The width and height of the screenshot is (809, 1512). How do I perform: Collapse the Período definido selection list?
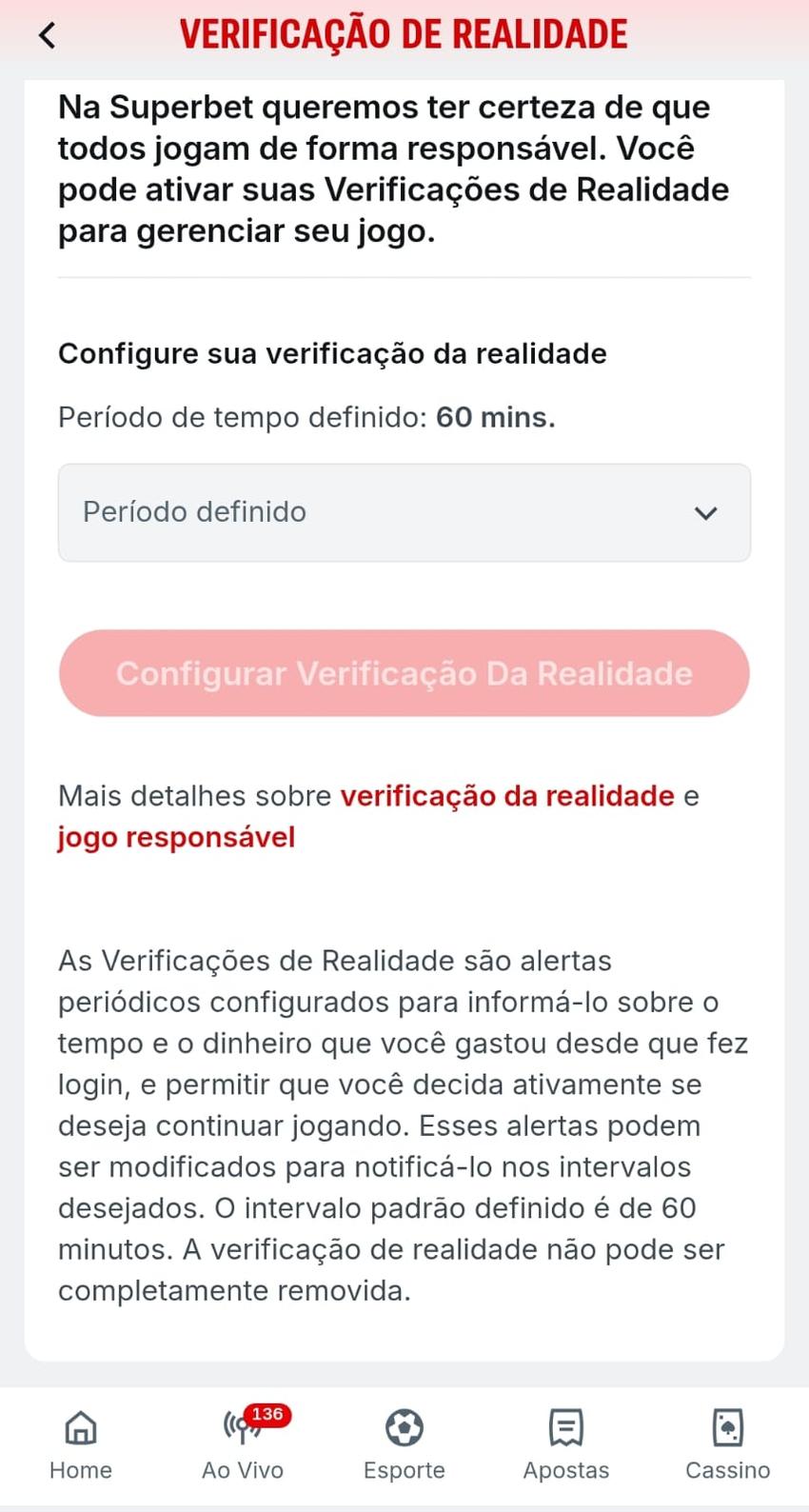[x=404, y=513]
